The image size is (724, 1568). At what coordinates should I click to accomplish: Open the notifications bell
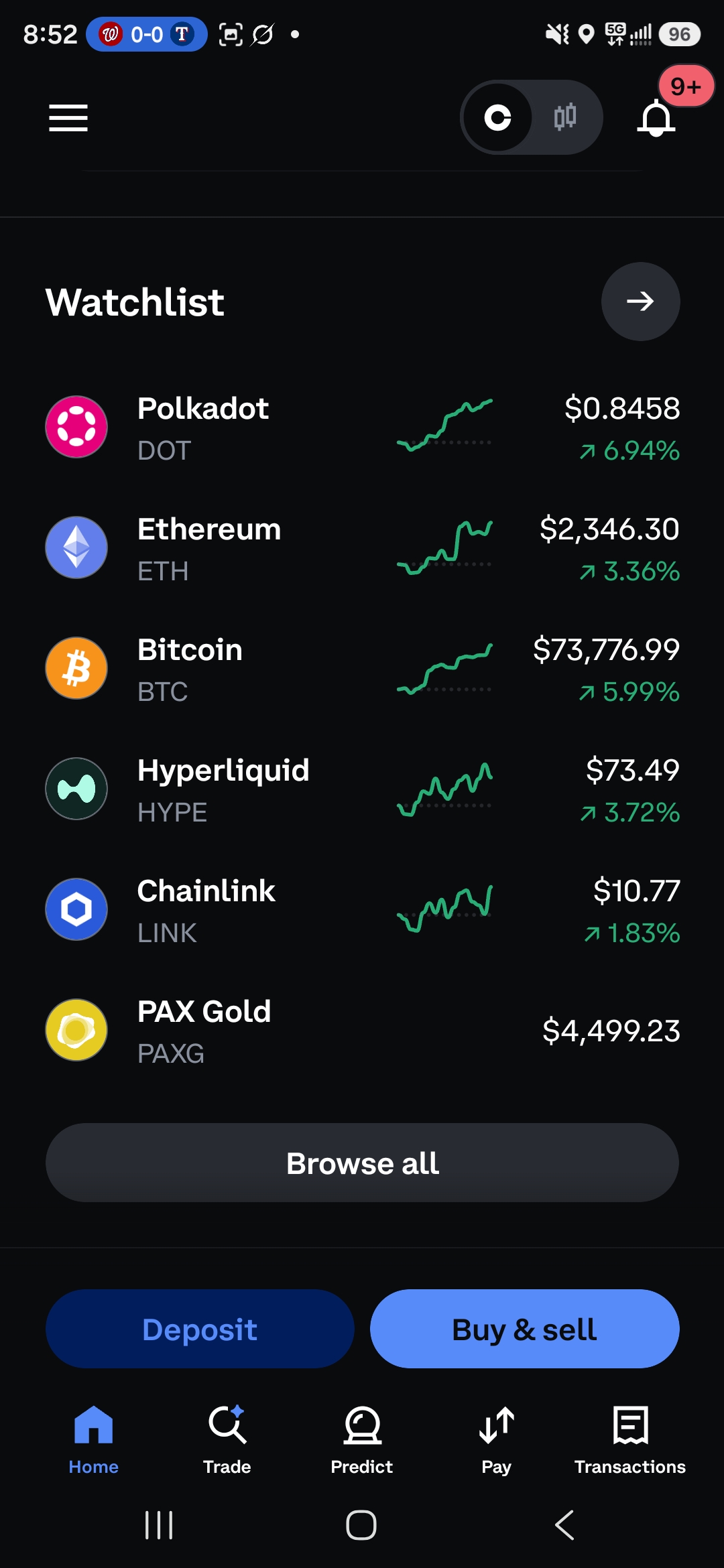[x=656, y=118]
